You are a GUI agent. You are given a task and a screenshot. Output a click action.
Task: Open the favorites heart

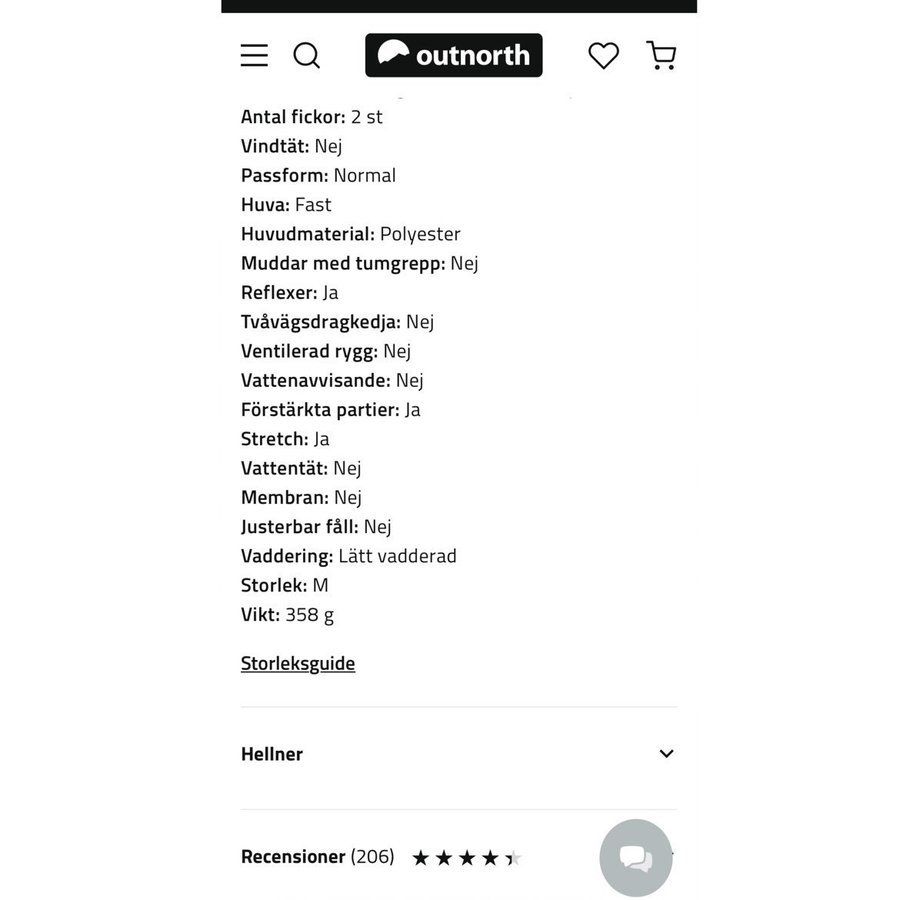(603, 56)
